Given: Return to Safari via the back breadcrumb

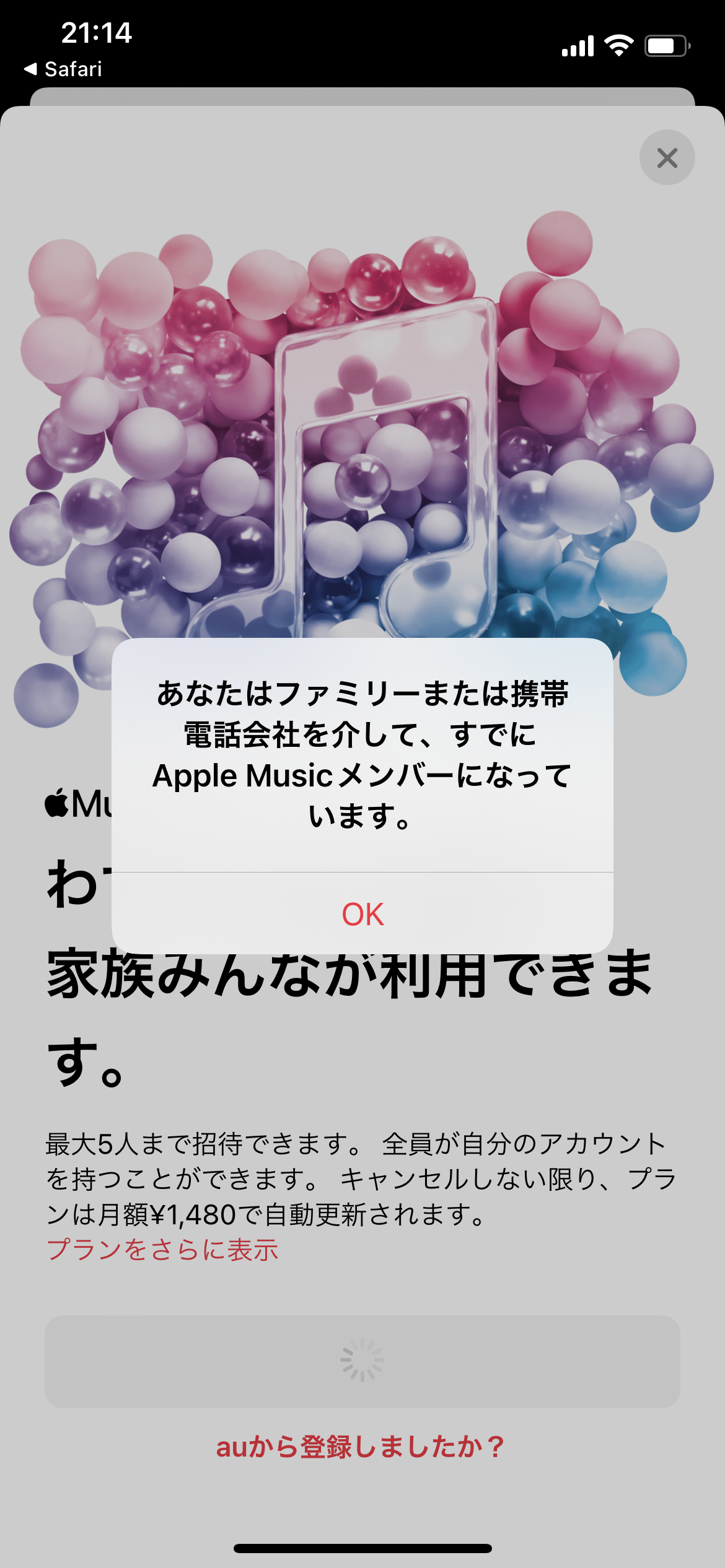Looking at the screenshot, I should (x=63, y=69).
